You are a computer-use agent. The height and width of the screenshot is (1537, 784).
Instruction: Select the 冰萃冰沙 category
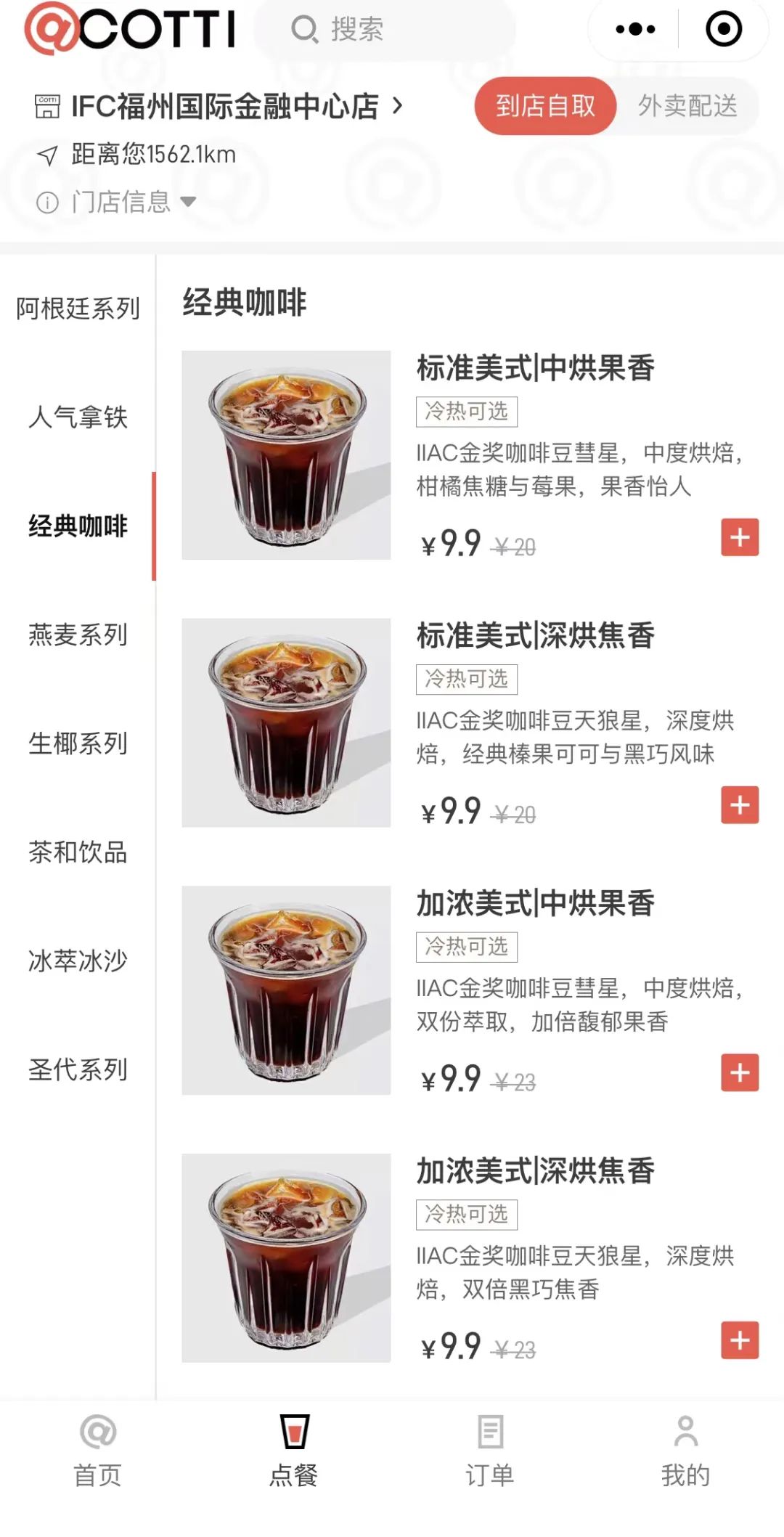78,961
